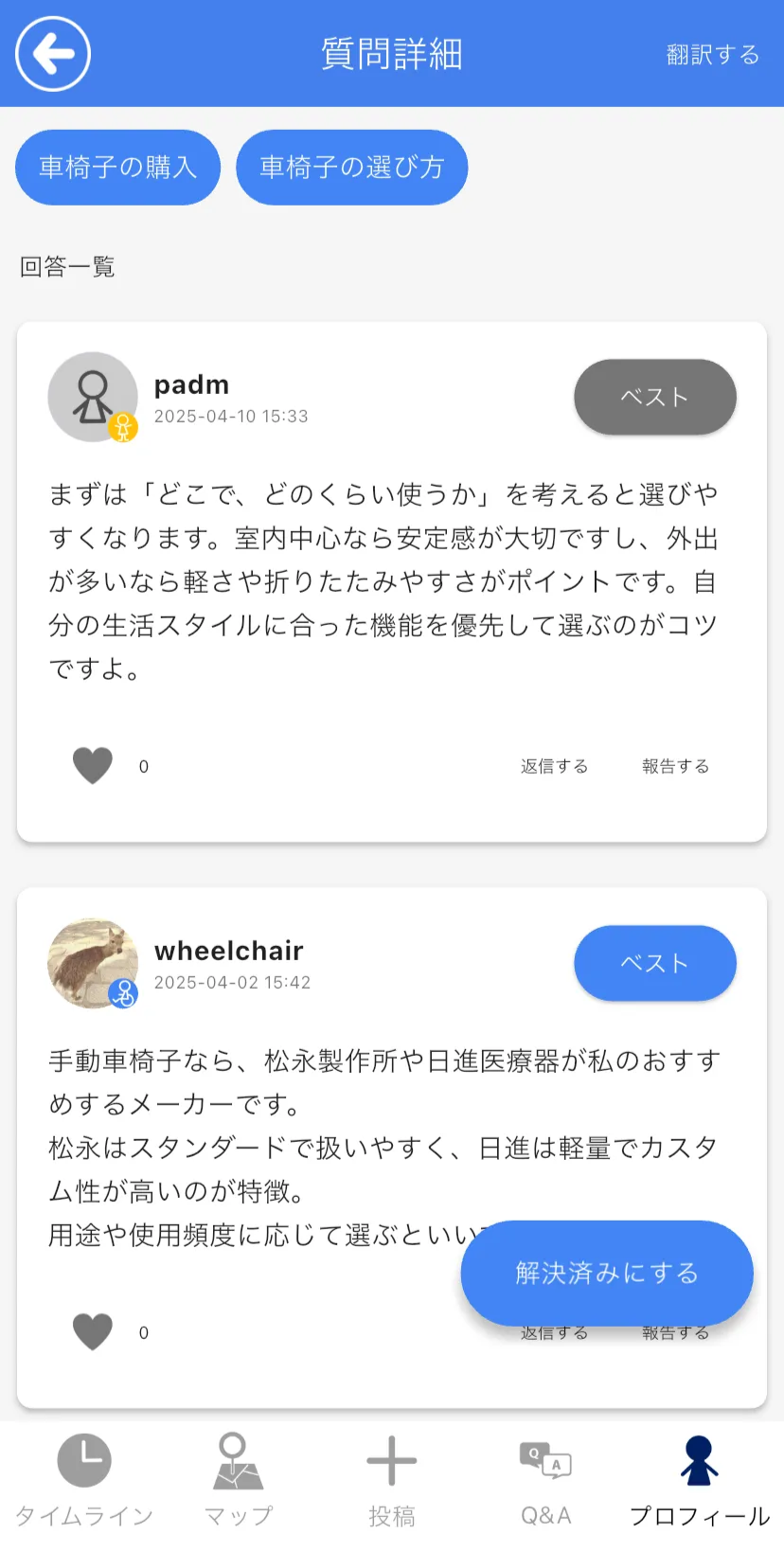The image size is (784, 1551).
Task: Mark wheelchair's answer as ベスト
Action: coord(654,963)
